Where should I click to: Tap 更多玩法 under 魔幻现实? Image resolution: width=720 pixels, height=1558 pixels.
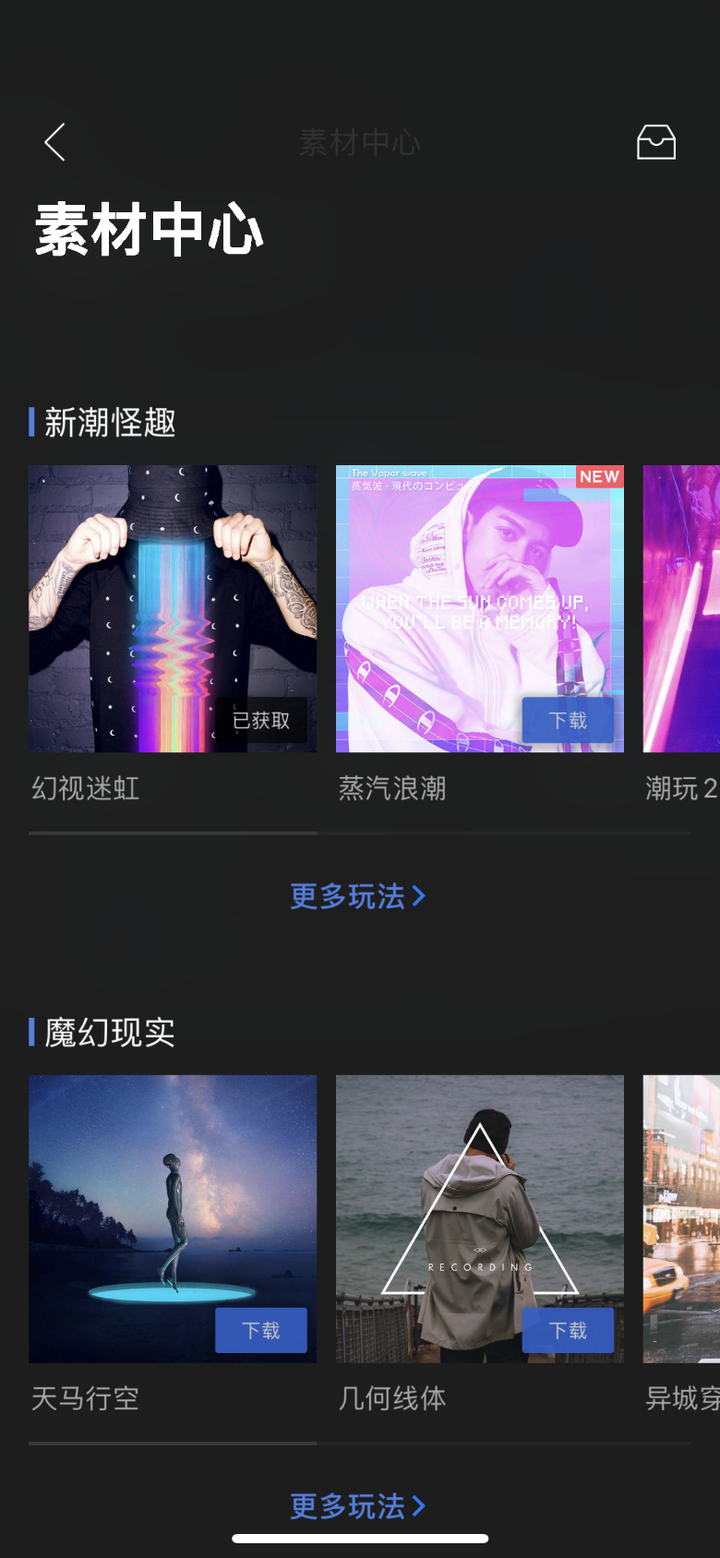[358, 1506]
